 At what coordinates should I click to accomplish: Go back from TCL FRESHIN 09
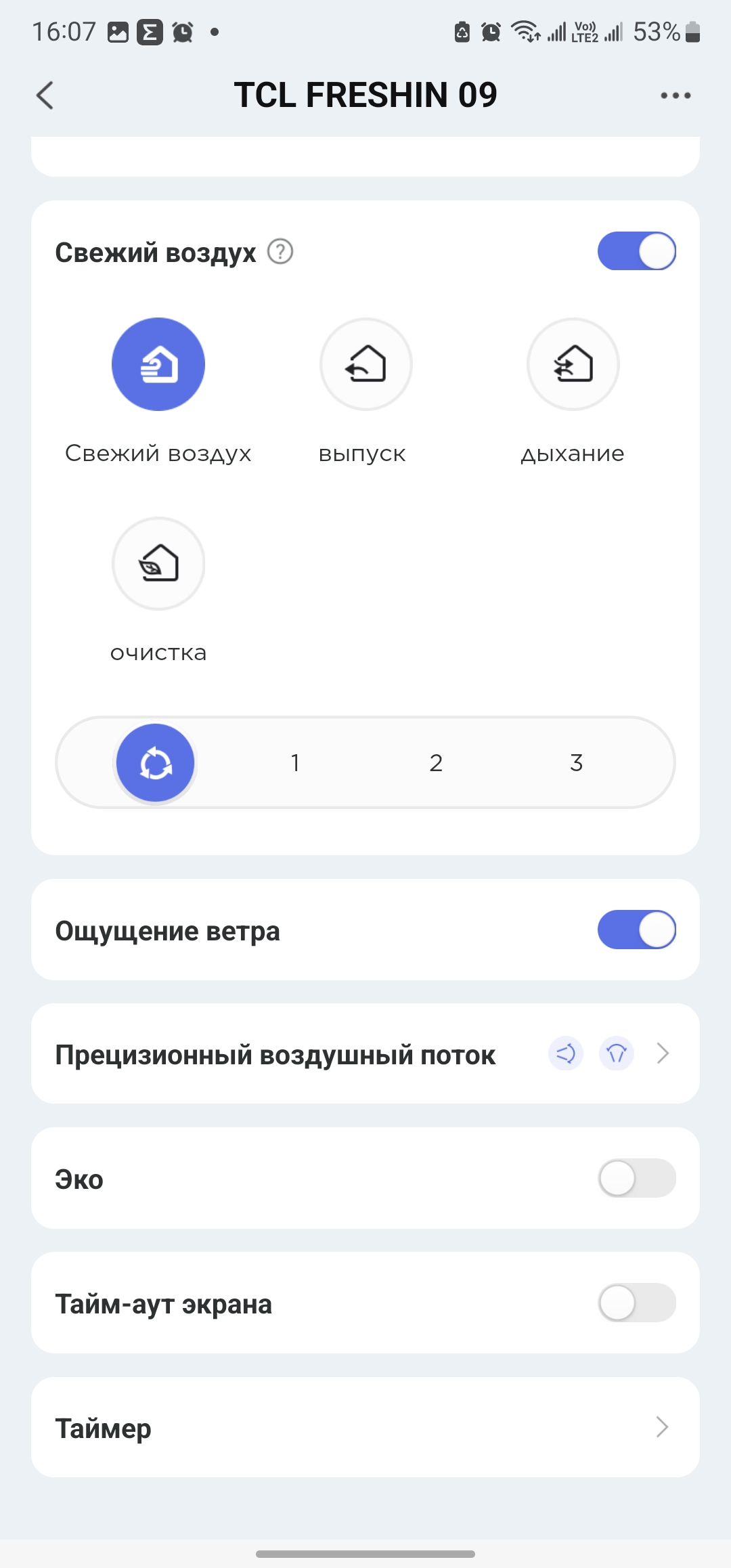pos(45,95)
